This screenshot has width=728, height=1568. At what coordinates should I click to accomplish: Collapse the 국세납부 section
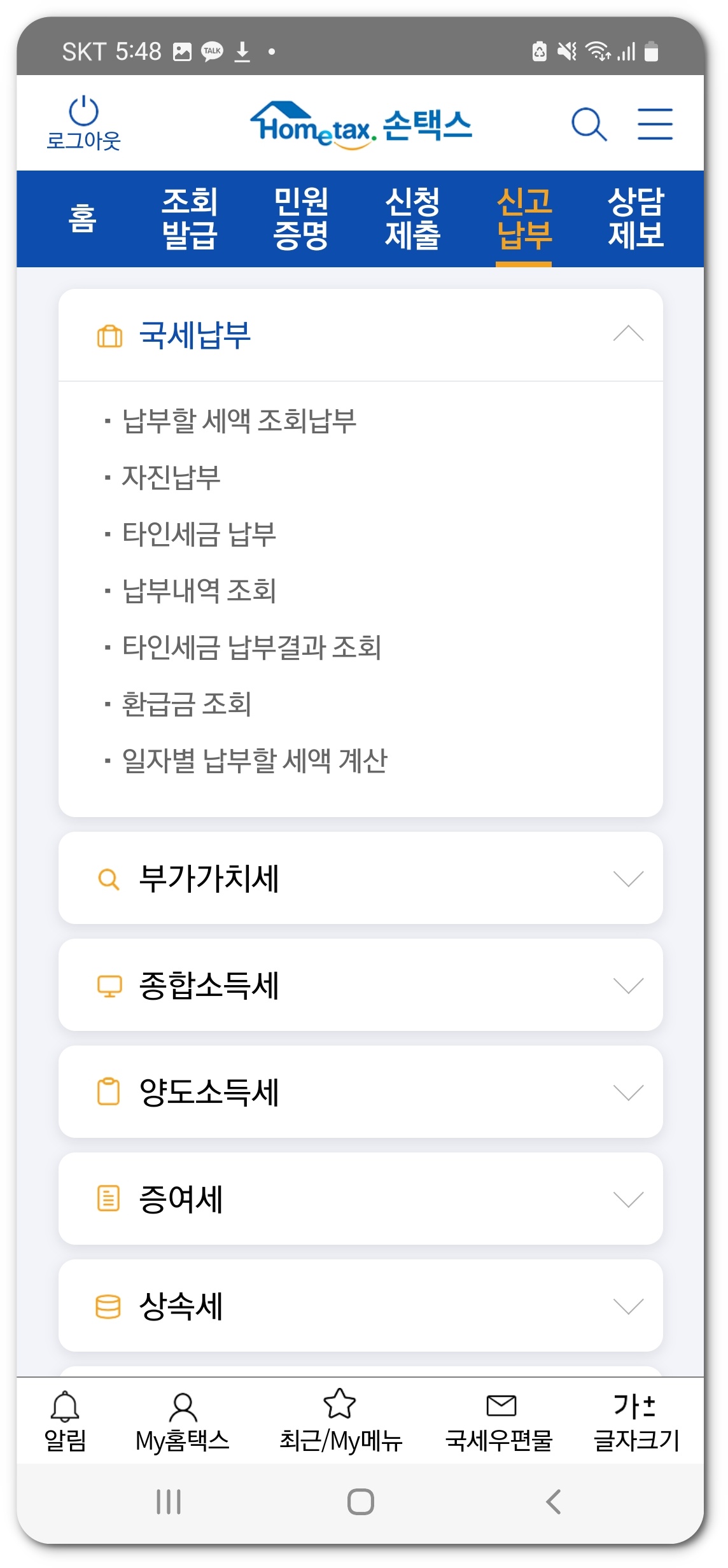(629, 333)
